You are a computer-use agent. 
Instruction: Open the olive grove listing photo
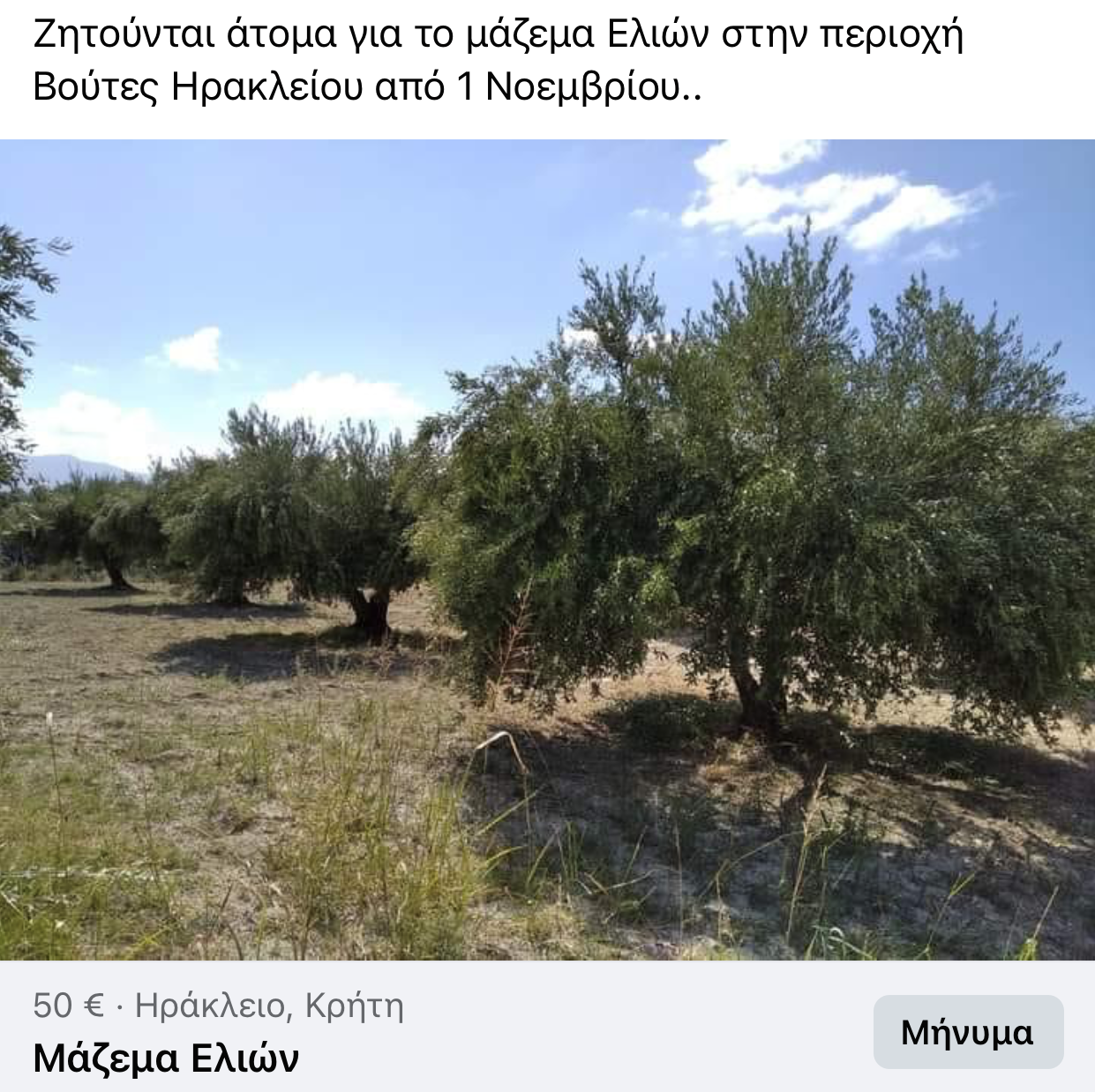point(547,549)
